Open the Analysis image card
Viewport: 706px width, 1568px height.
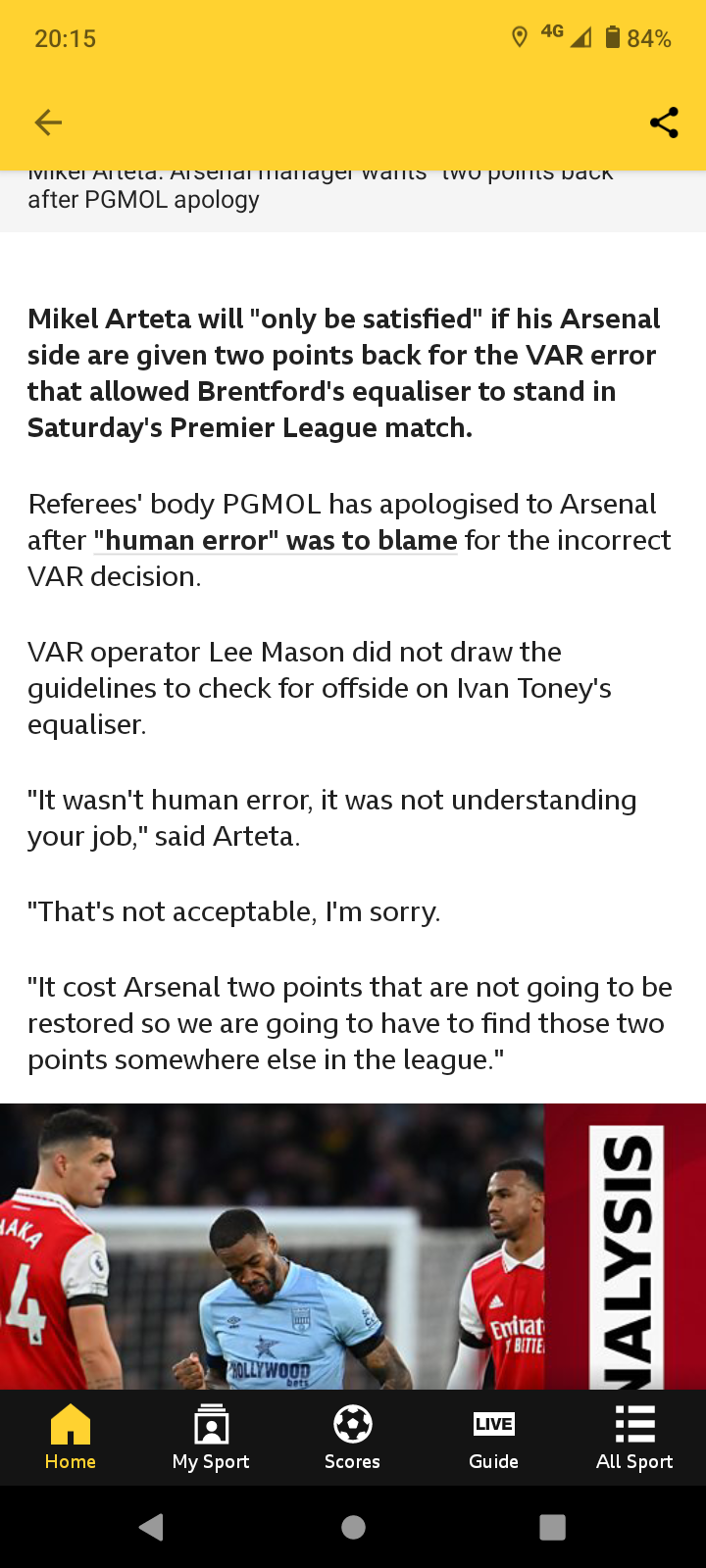tap(352, 1246)
